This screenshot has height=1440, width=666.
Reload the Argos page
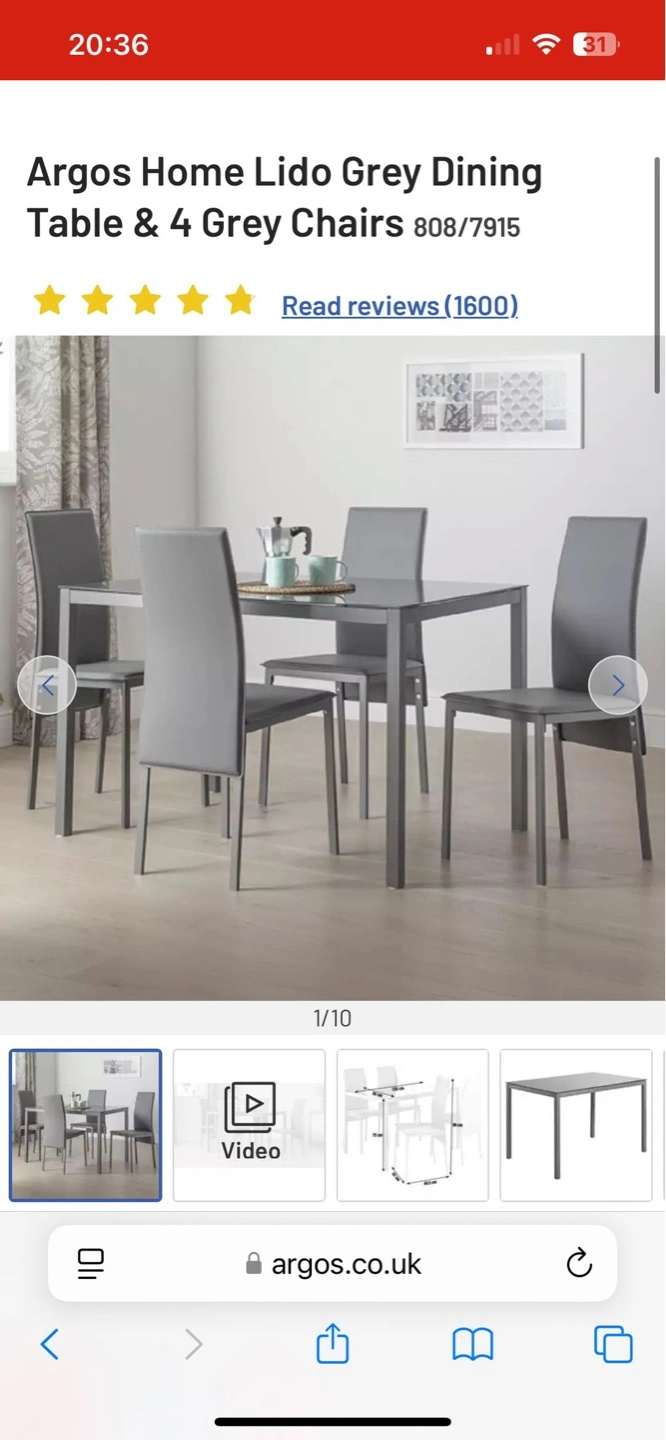click(579, 1264)
